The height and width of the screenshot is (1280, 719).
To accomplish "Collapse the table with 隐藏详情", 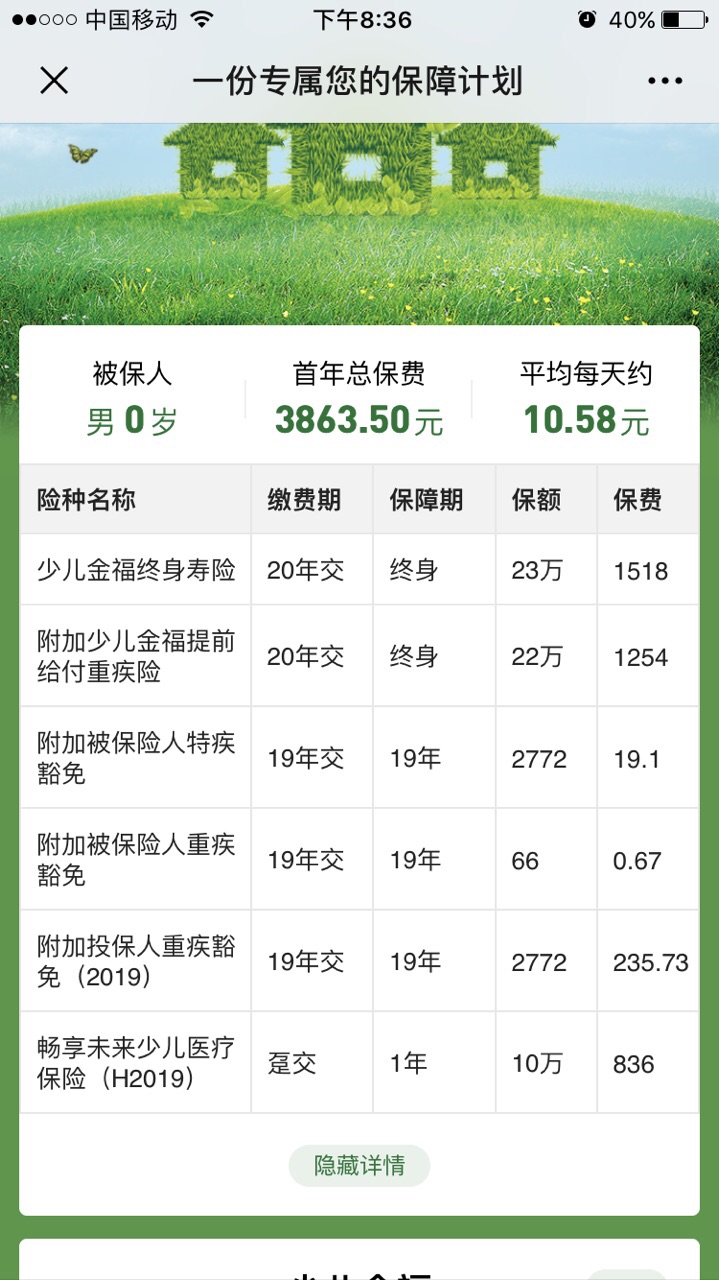I will [359, 1165].
